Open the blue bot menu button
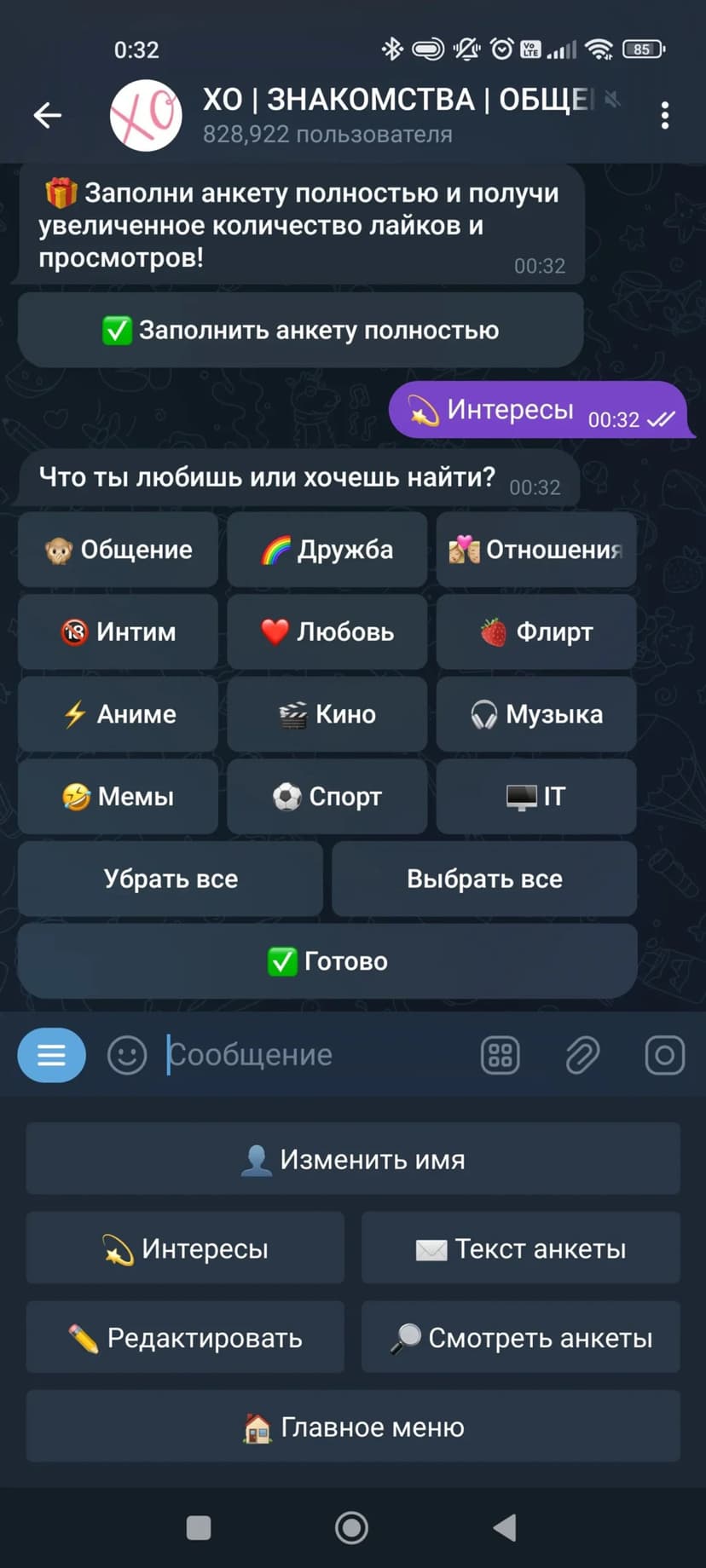The height and width of the screenshot is (1568, 706). point(51,1055)
